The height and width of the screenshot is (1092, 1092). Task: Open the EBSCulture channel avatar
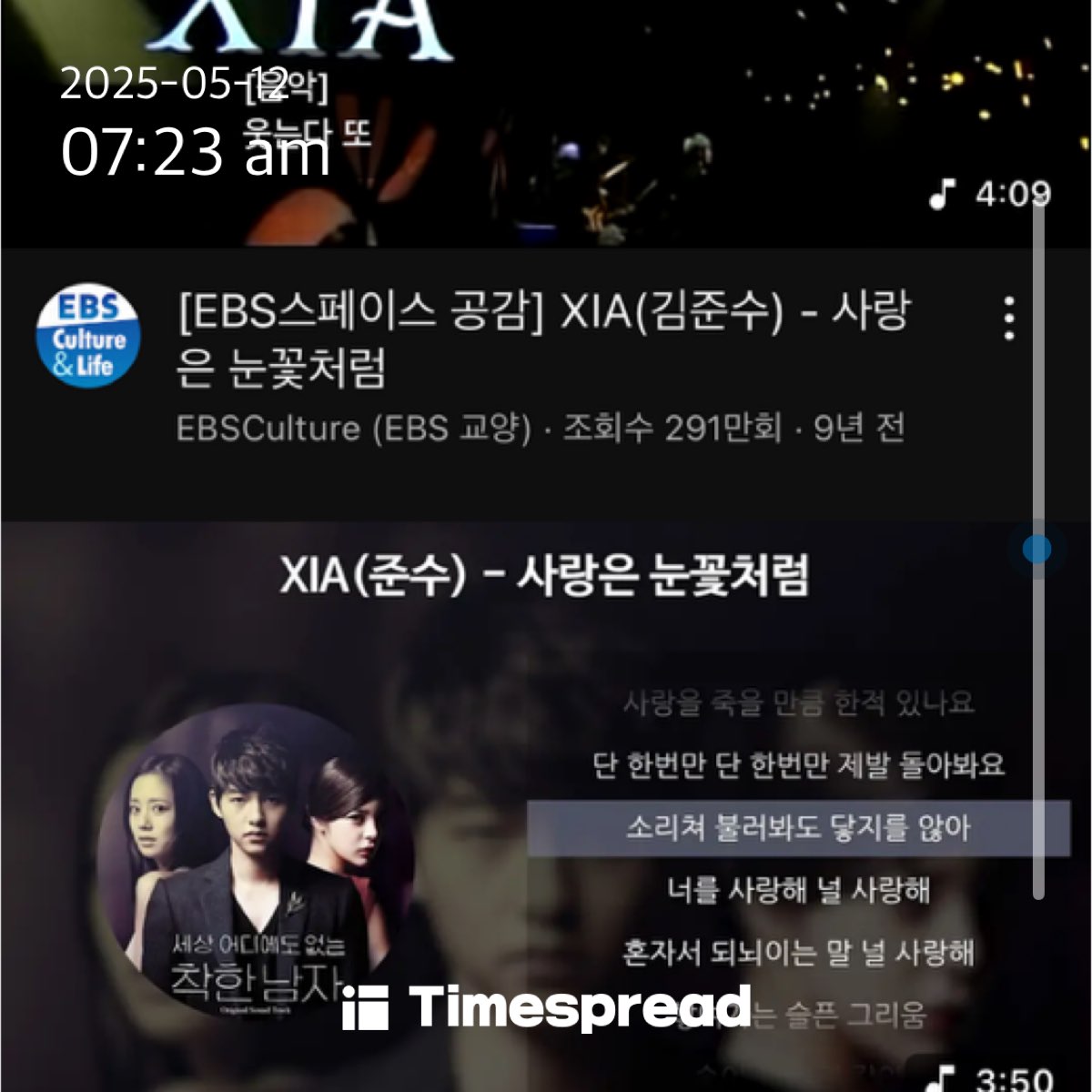tap(87, 337)
